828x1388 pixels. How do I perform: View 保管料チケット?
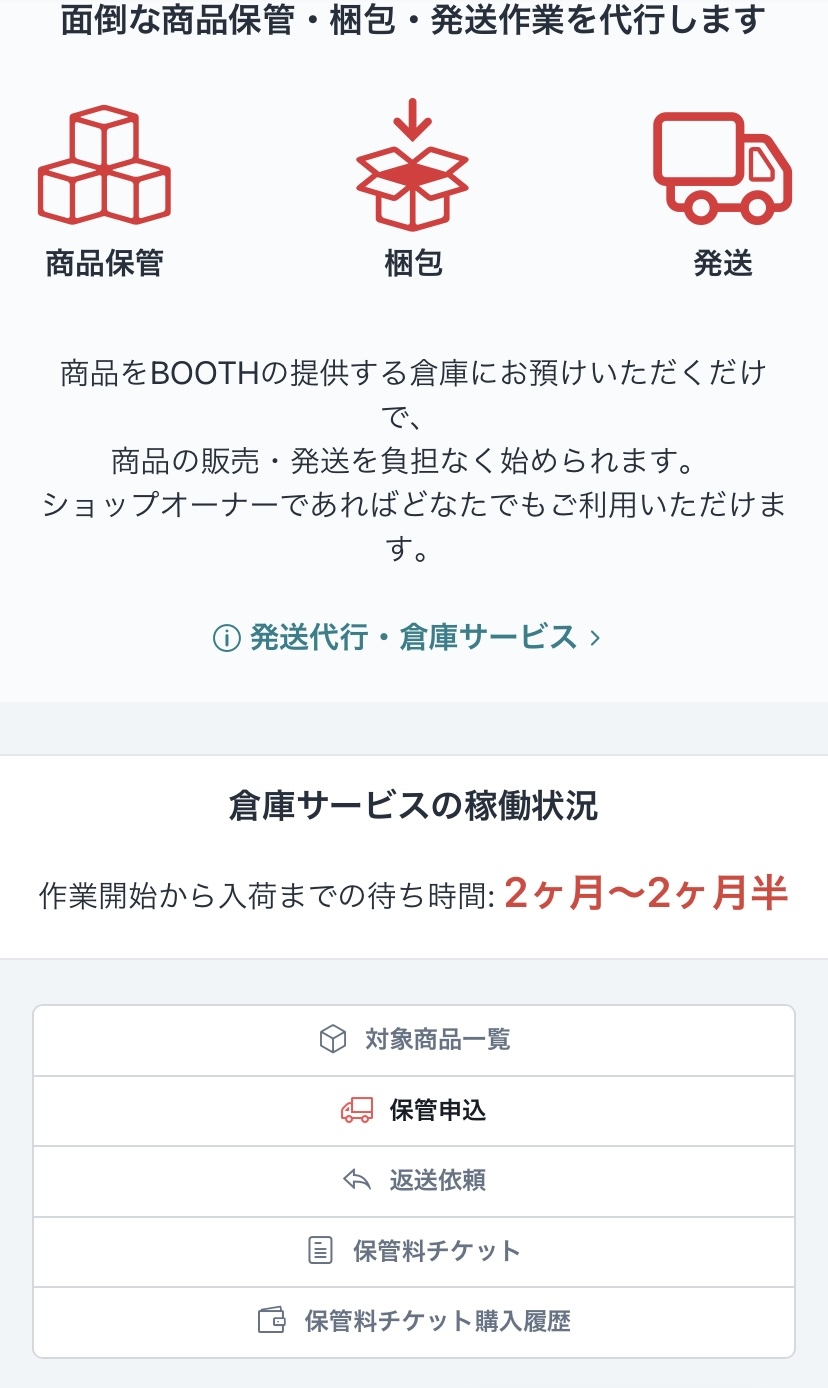point(414,1251)
